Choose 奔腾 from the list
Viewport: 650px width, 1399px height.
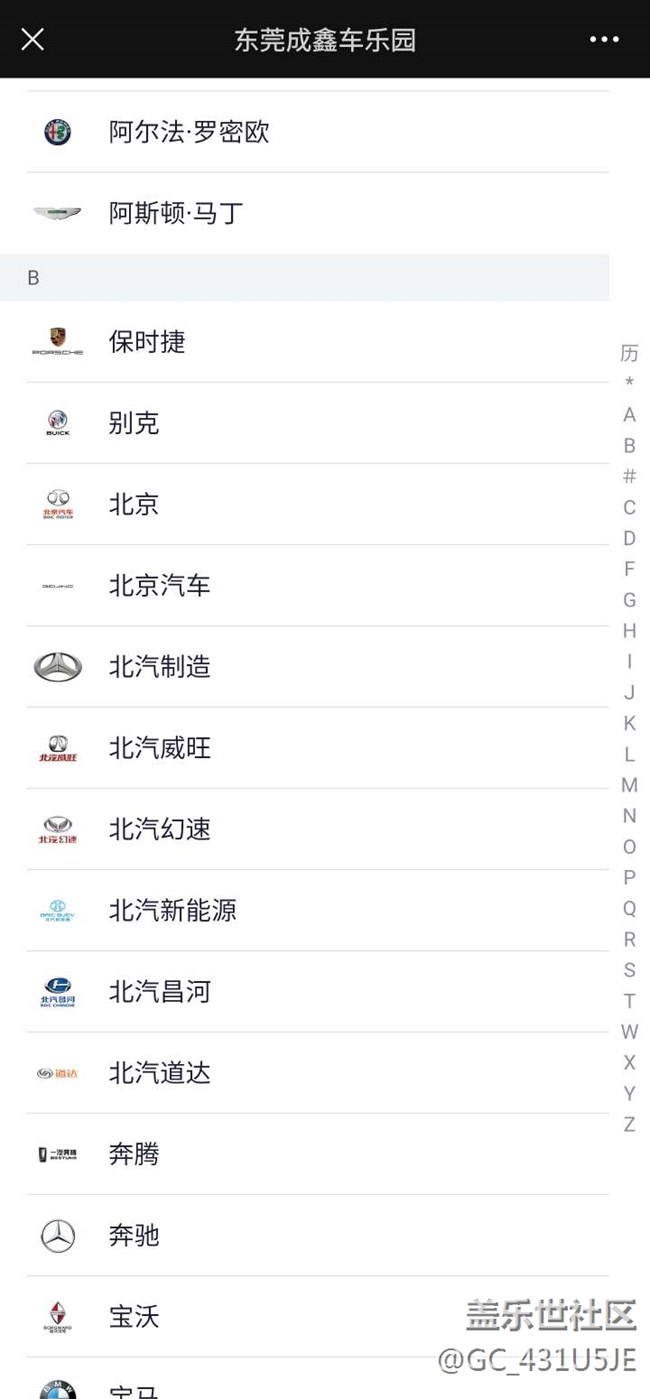(x=134, y=1154)
